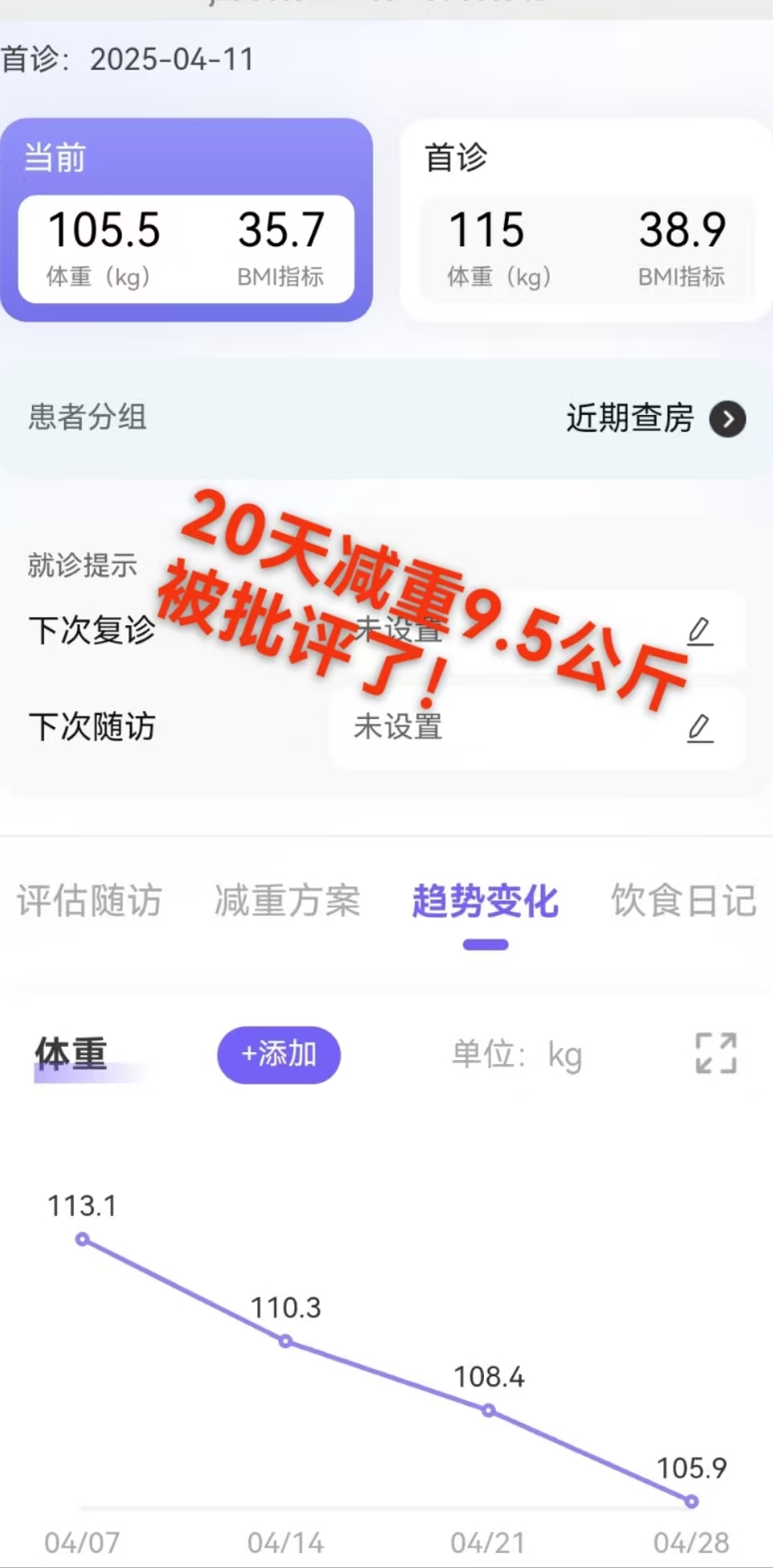This screenshot has width=773, height=1568.
Task: Tap the 04/07 data point 113.1
Action: click(x=83, y=1240)
